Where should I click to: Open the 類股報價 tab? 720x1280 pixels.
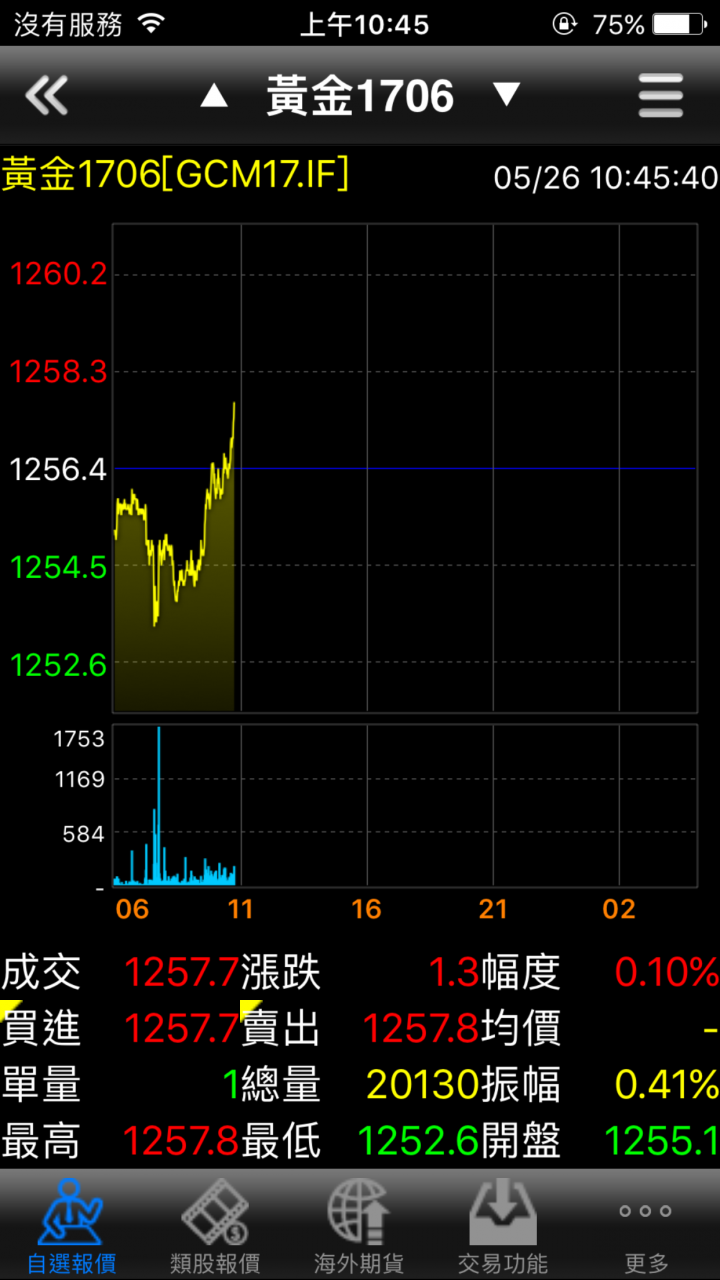(216, 1225)
